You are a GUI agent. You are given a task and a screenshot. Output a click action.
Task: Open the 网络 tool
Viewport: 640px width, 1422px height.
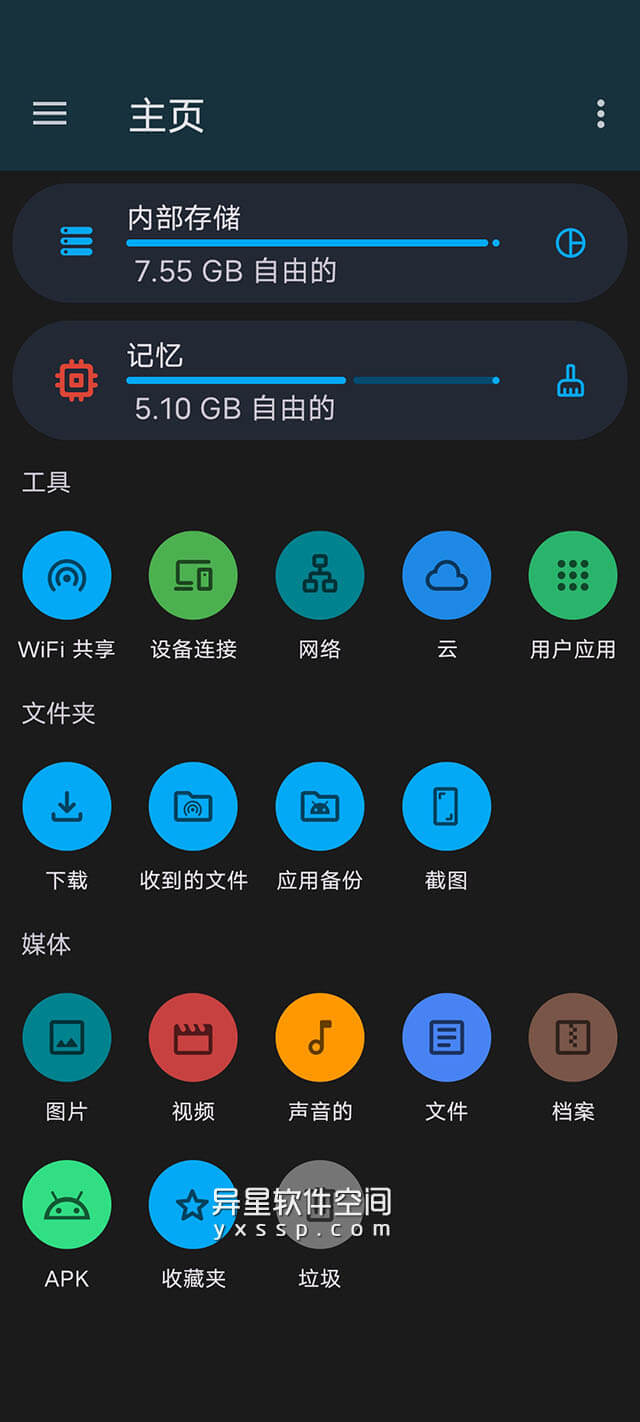tap(320, 575)
